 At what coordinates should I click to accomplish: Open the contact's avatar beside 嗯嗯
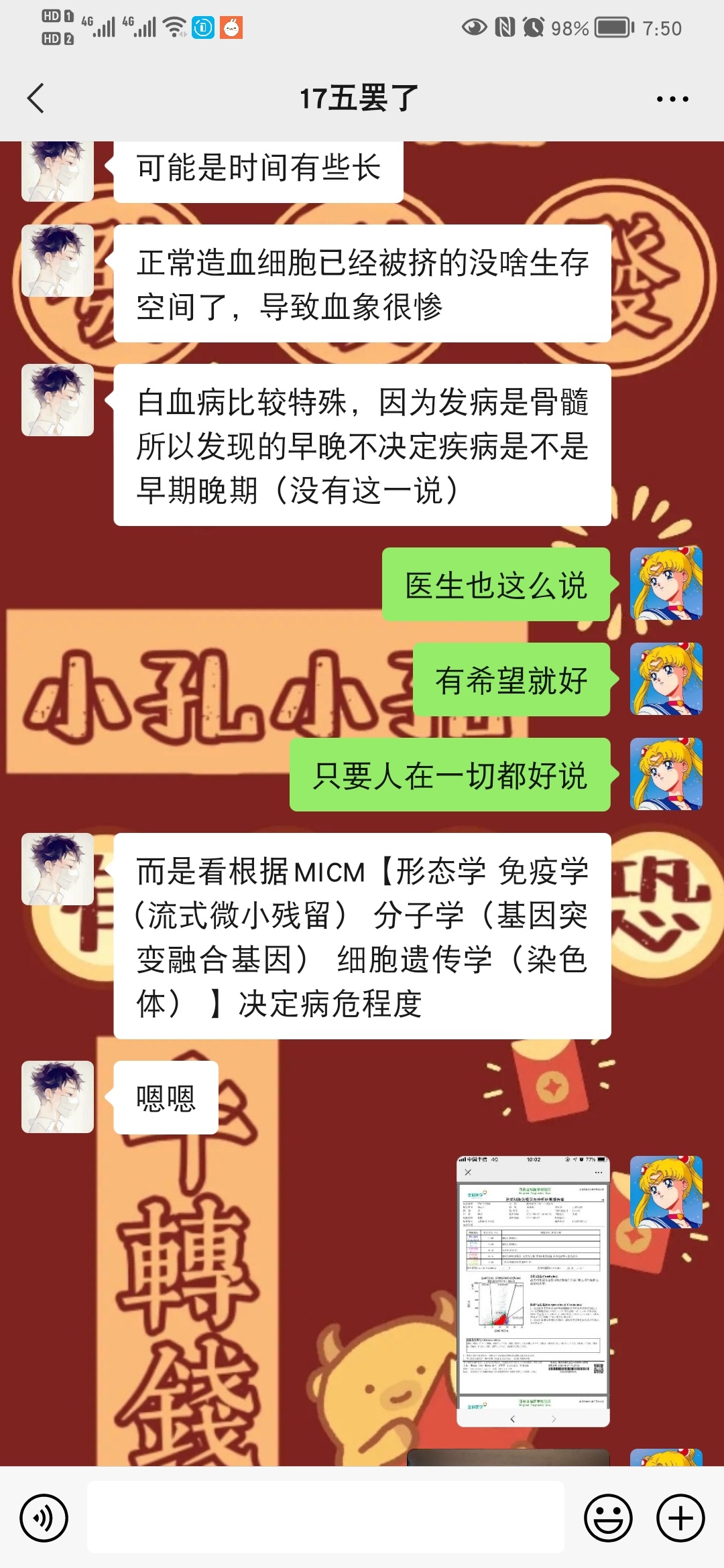tap(58, 1097)
